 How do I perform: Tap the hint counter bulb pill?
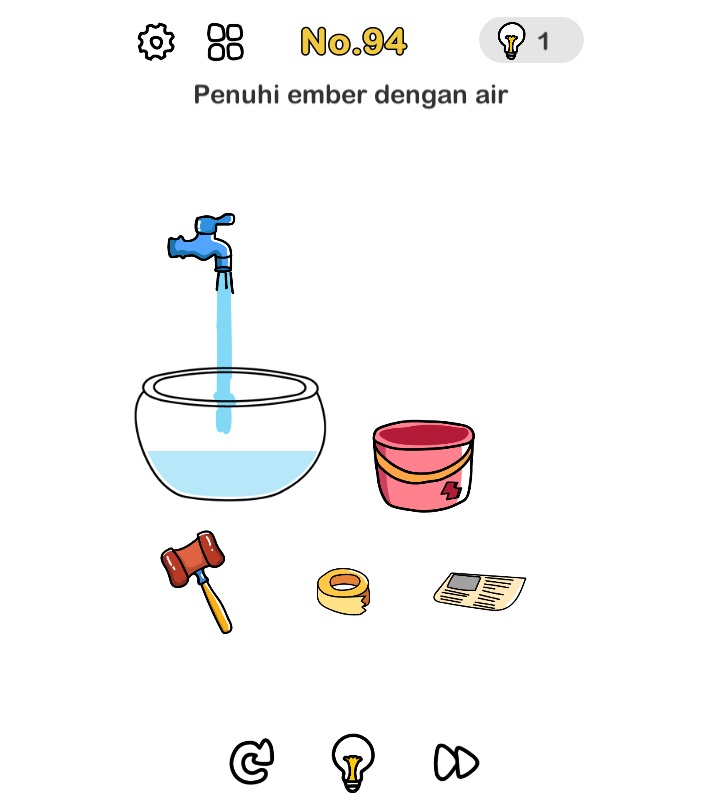(531, 41)
